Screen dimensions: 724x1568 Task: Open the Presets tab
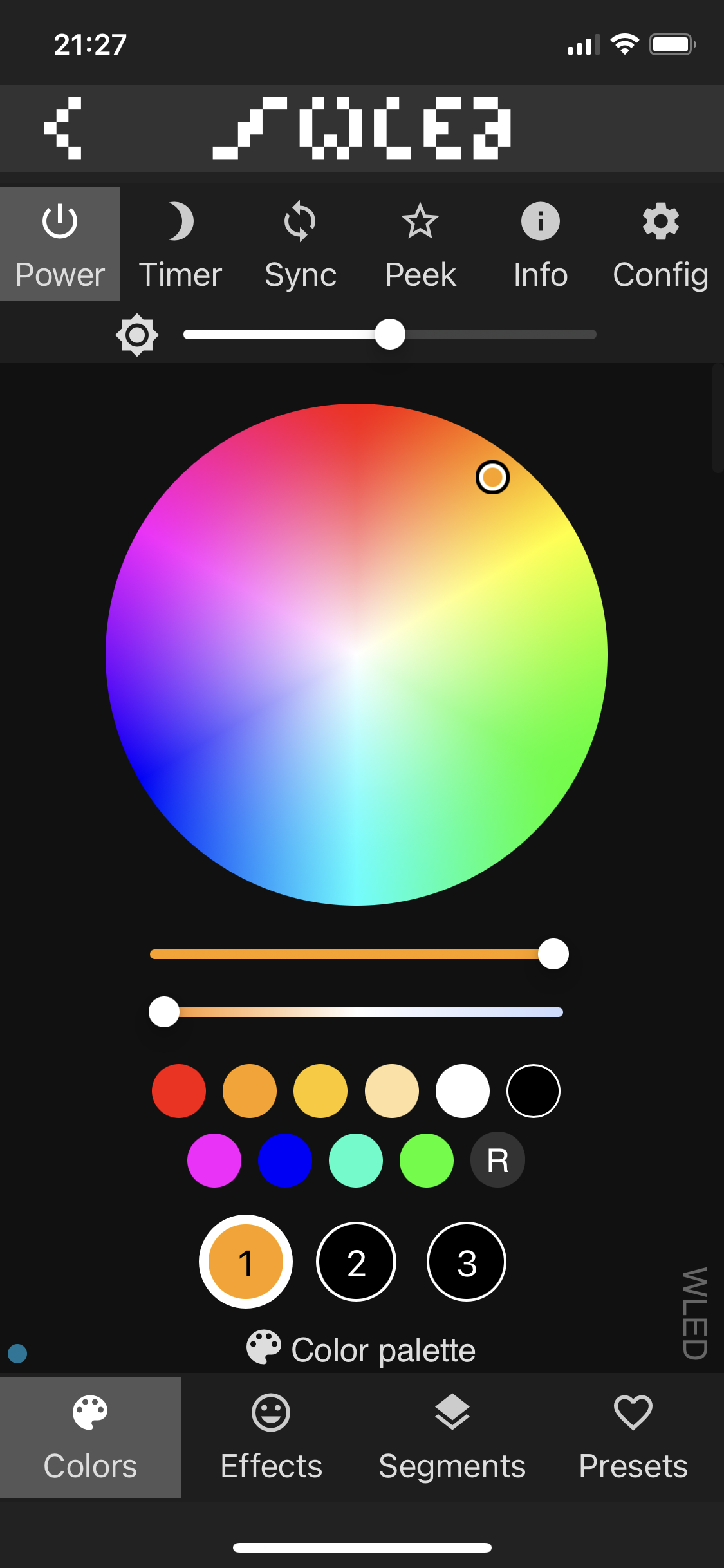(x=633, y=1437)
